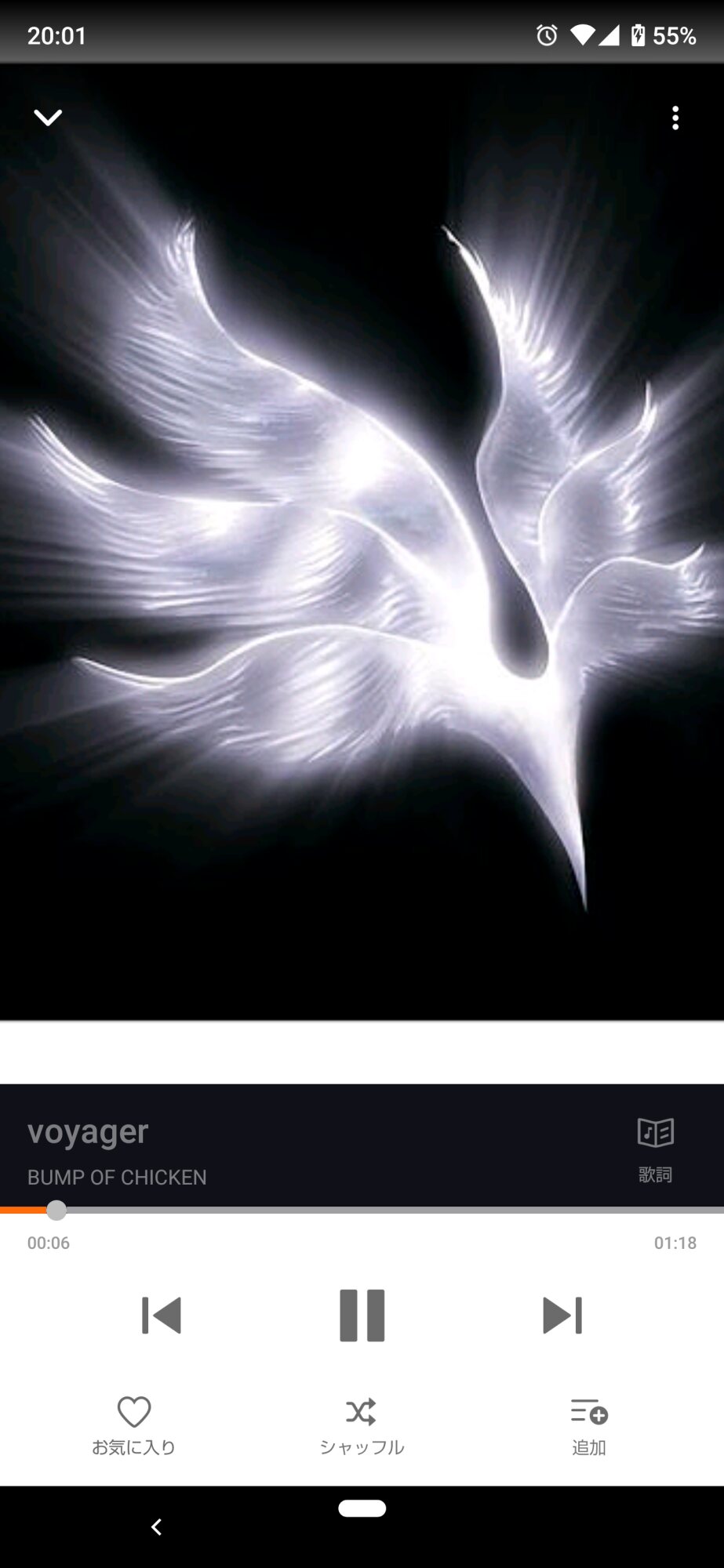Collapse the player with the down chevron

[x=48, y=118]
